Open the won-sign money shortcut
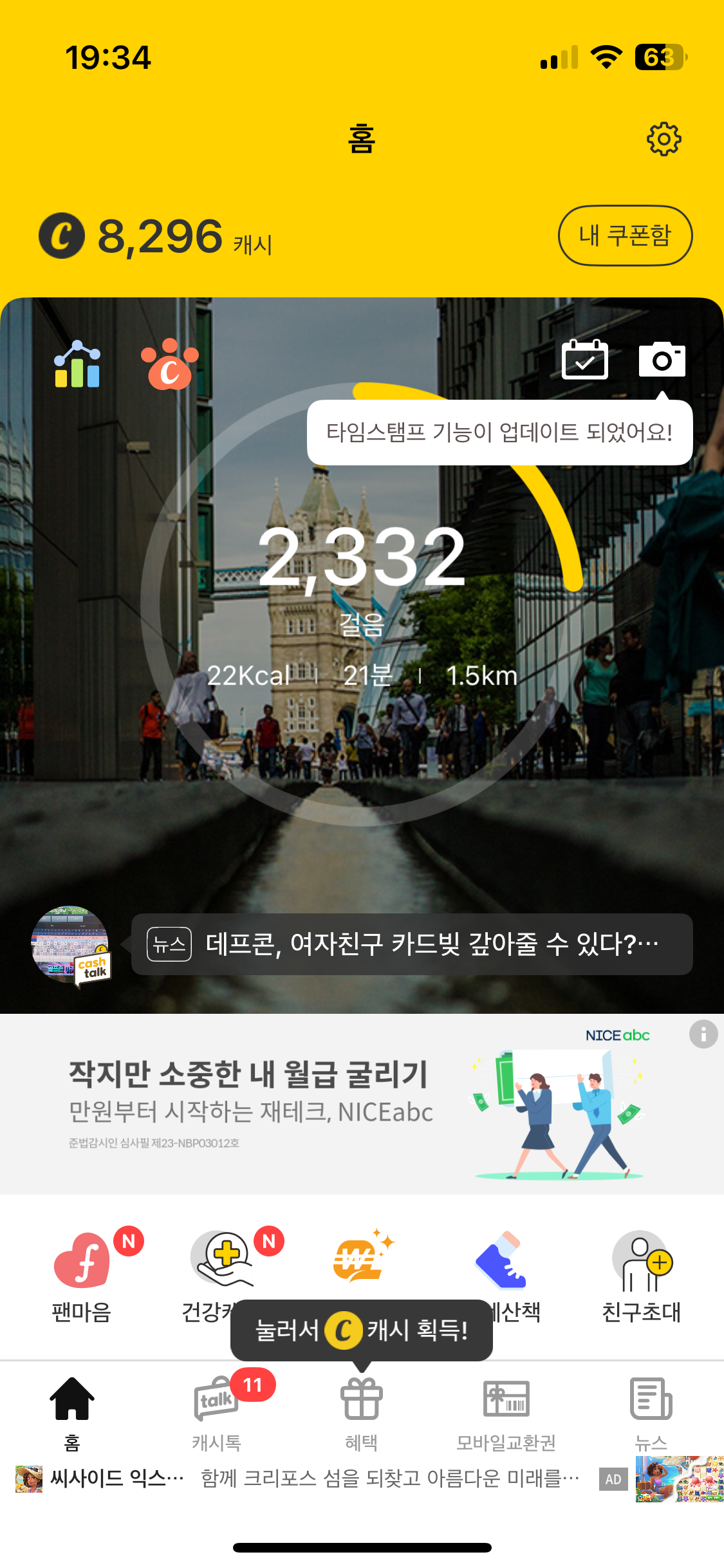Viewport: 724px width, 1568px height. [360, 1258]
